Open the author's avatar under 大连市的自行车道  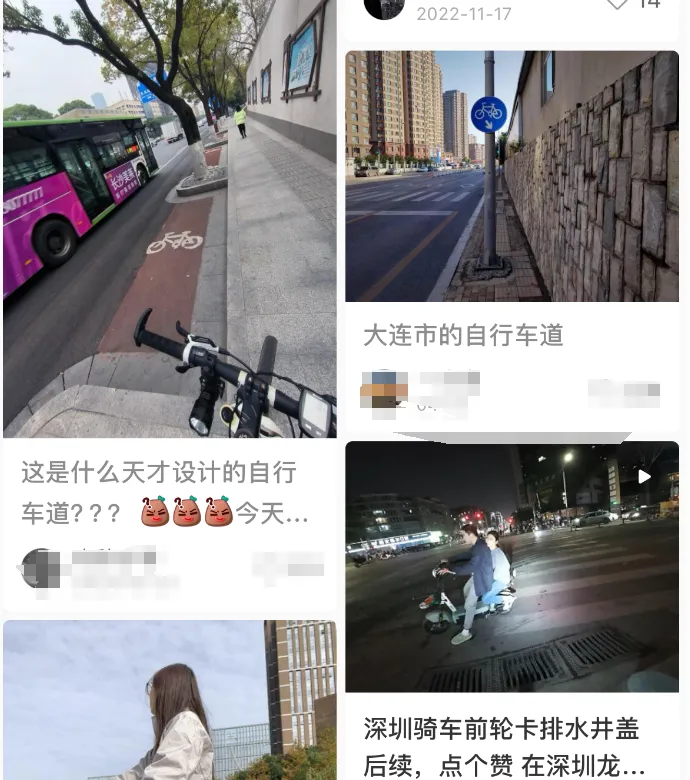381,390
